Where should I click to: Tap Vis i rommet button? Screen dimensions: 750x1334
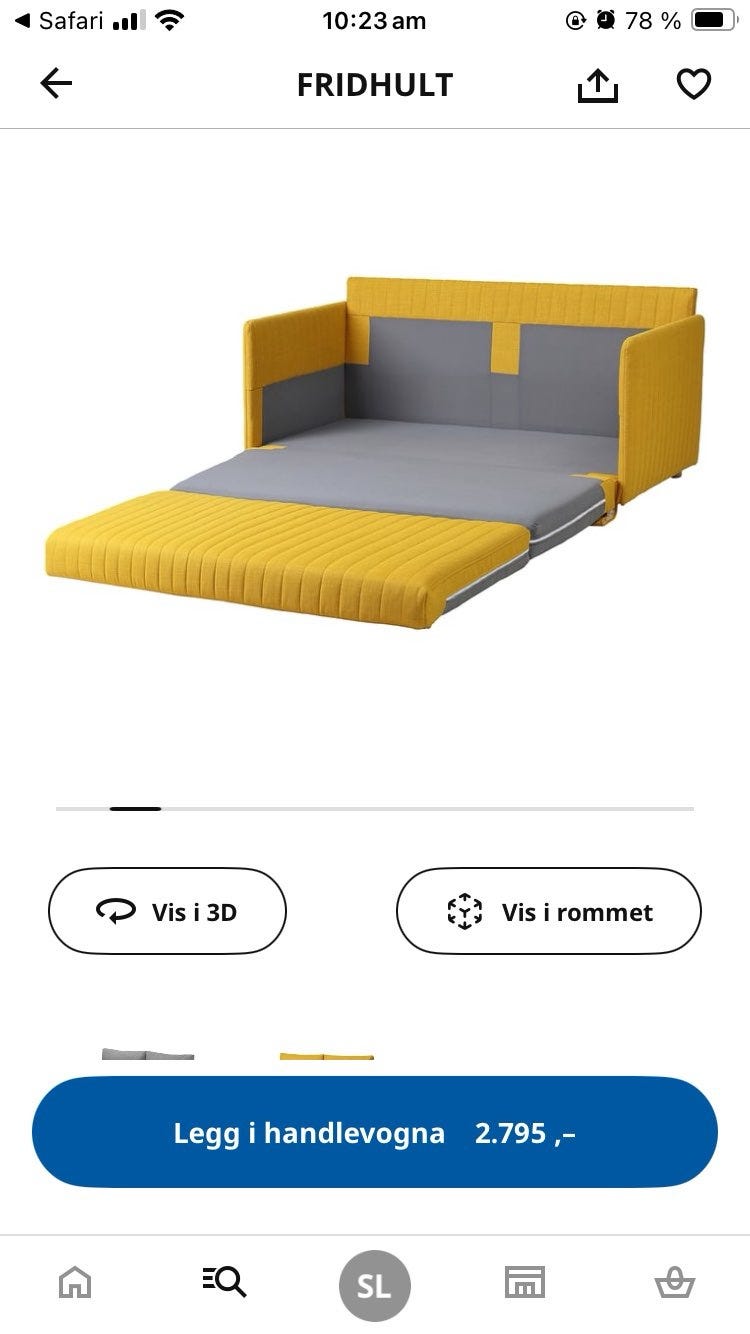click(x=549, y=911)
